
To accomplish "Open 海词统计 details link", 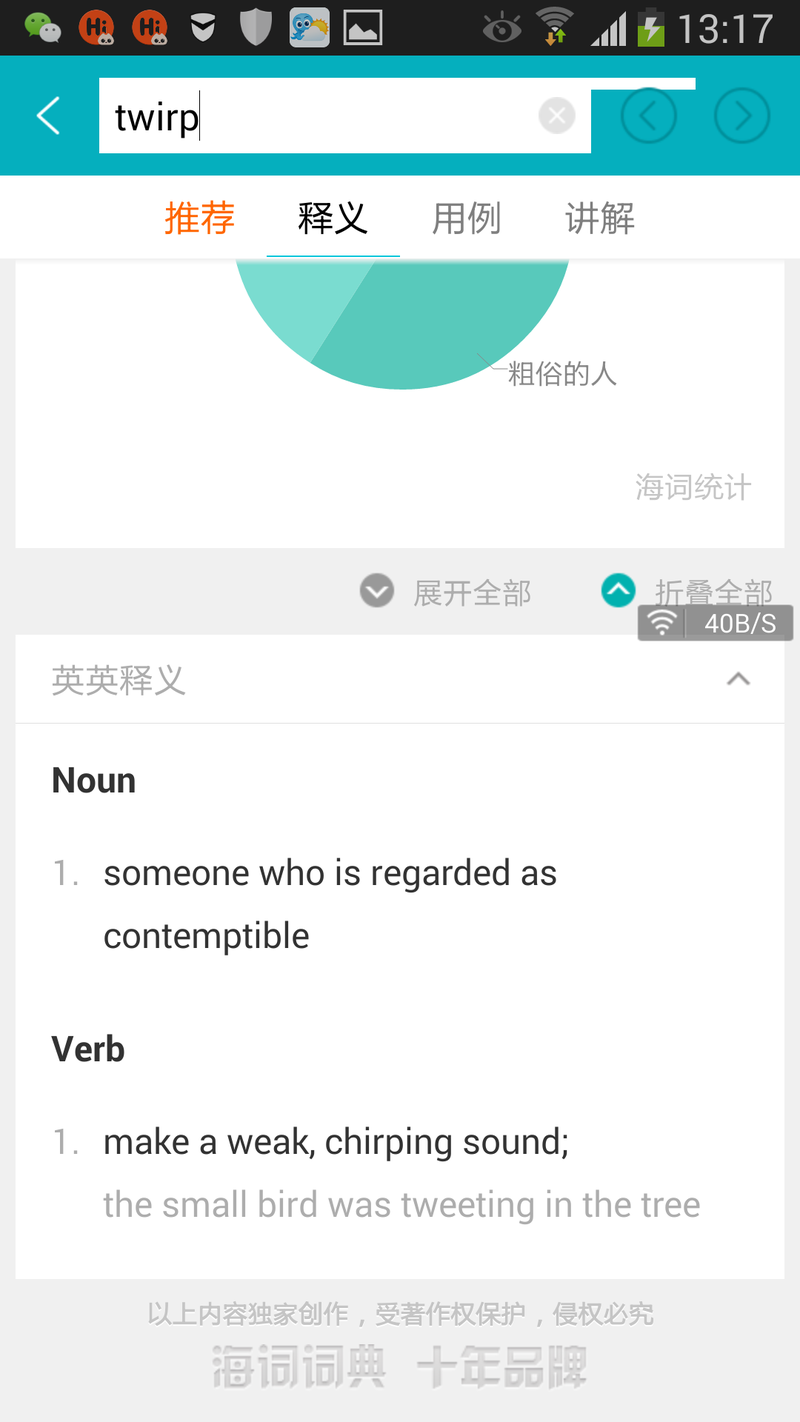I will click(692, 487).
